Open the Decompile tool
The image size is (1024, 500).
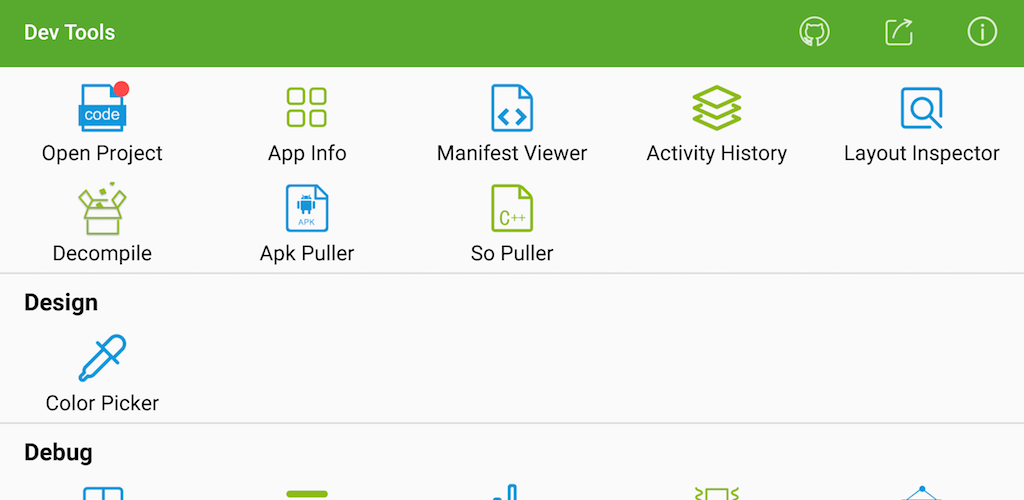[x=102, y=222]
